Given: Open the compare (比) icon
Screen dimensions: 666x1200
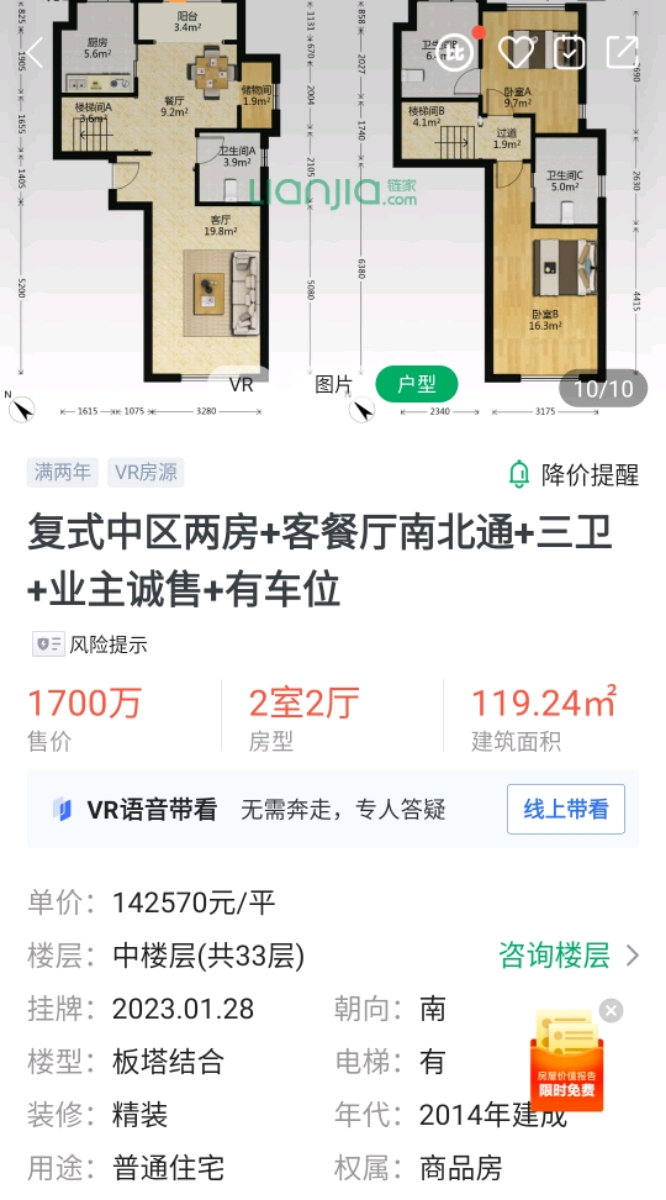Looking at the screenshot, I should click(456, 52).
